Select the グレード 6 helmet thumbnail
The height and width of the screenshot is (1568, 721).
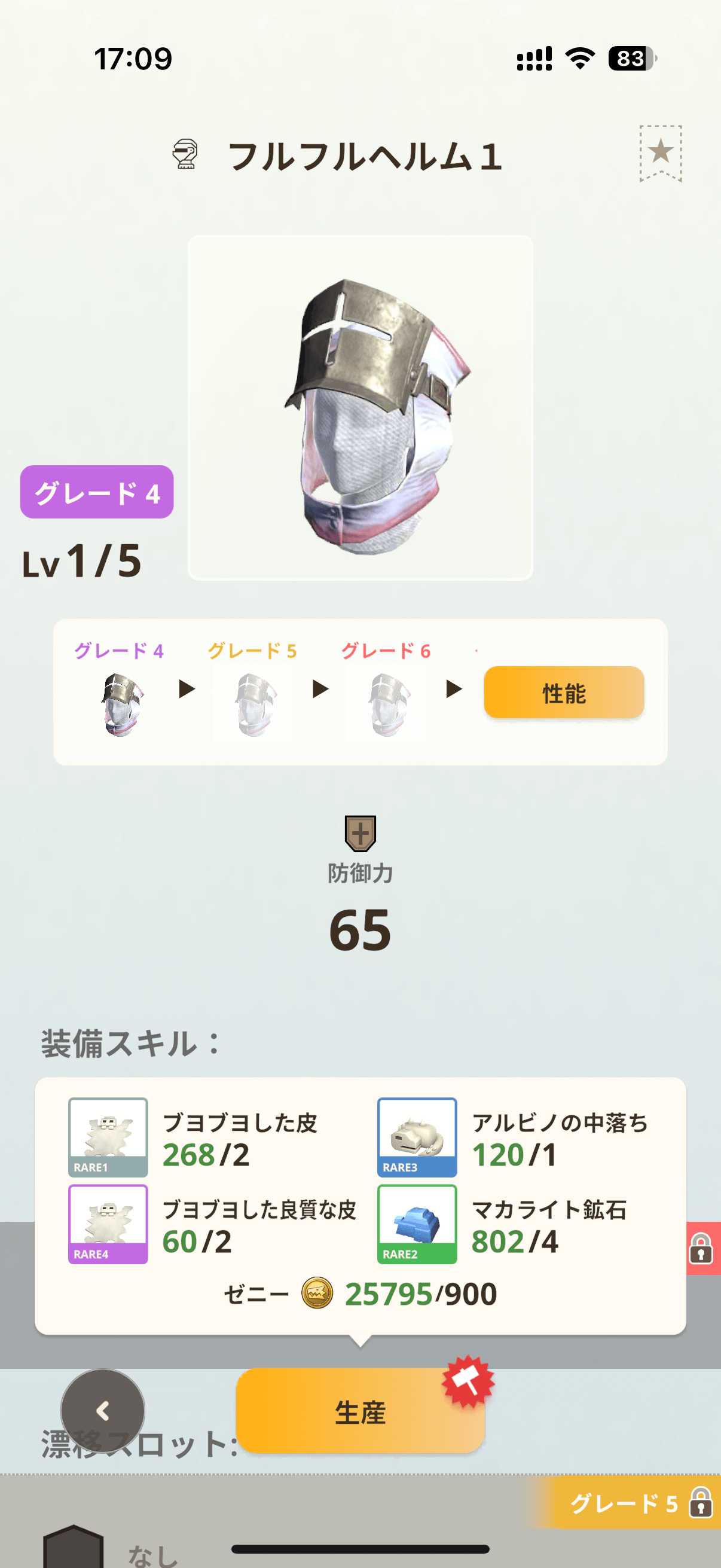[388, 705]
